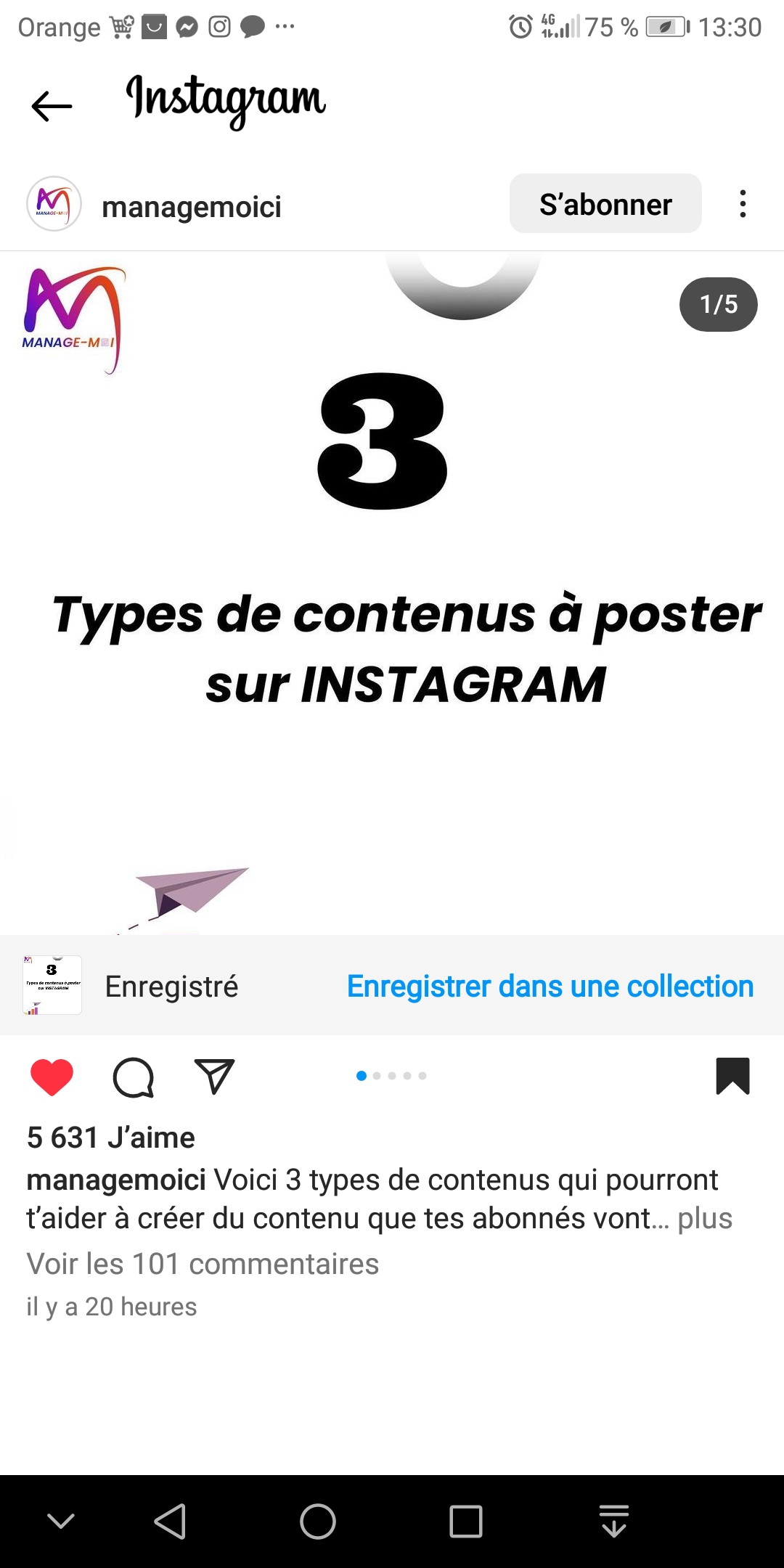
Task: Go back using the top arrow
Action: [x=52, y=106]
